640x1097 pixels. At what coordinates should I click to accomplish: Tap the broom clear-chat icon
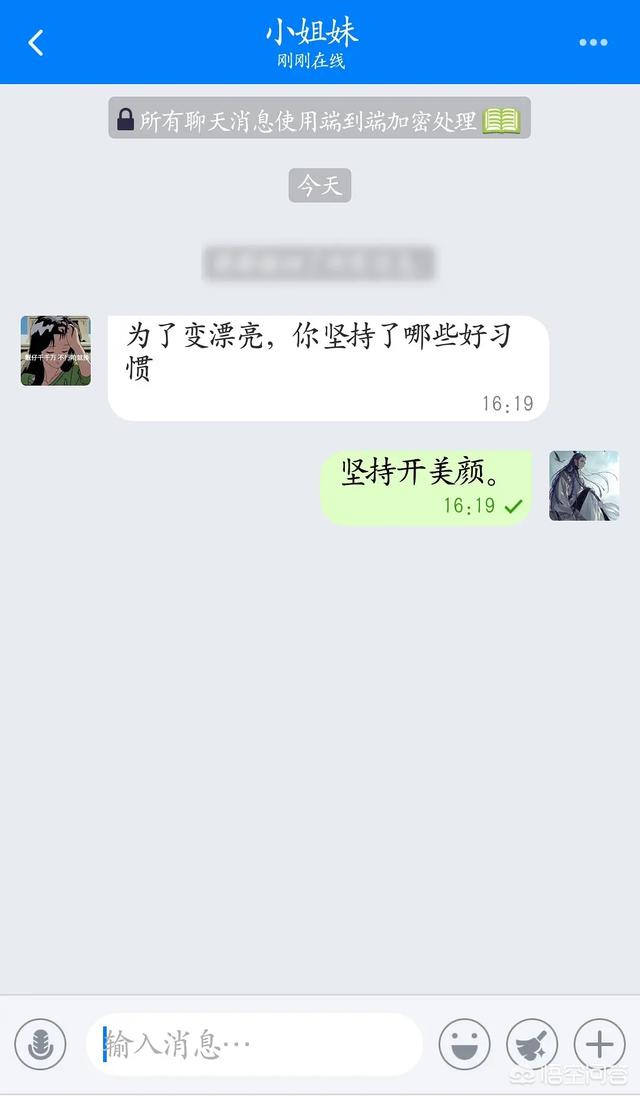pyautogui.click(x=532, y=1045)
